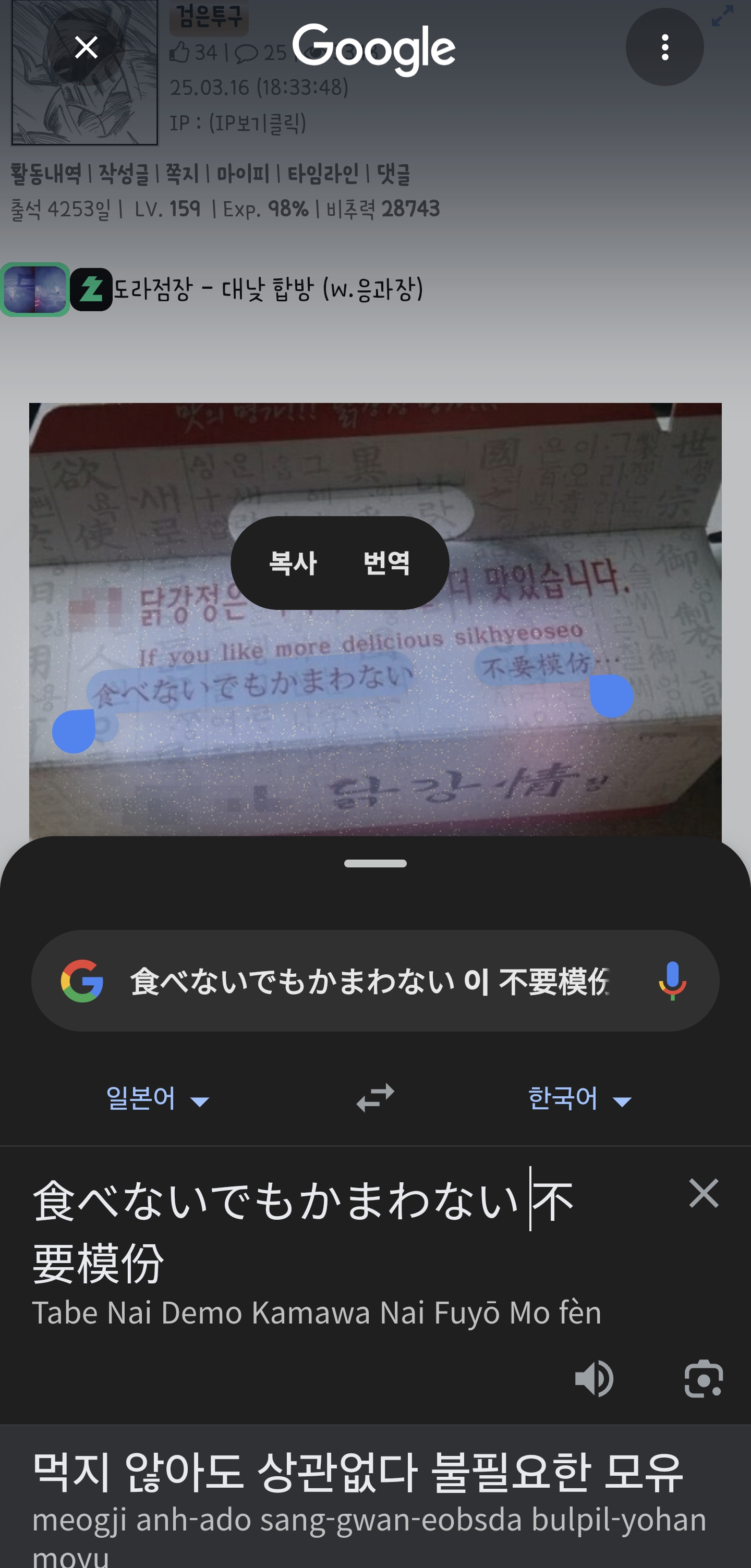Clear the source text being translated

click(x=704, y=1193)
